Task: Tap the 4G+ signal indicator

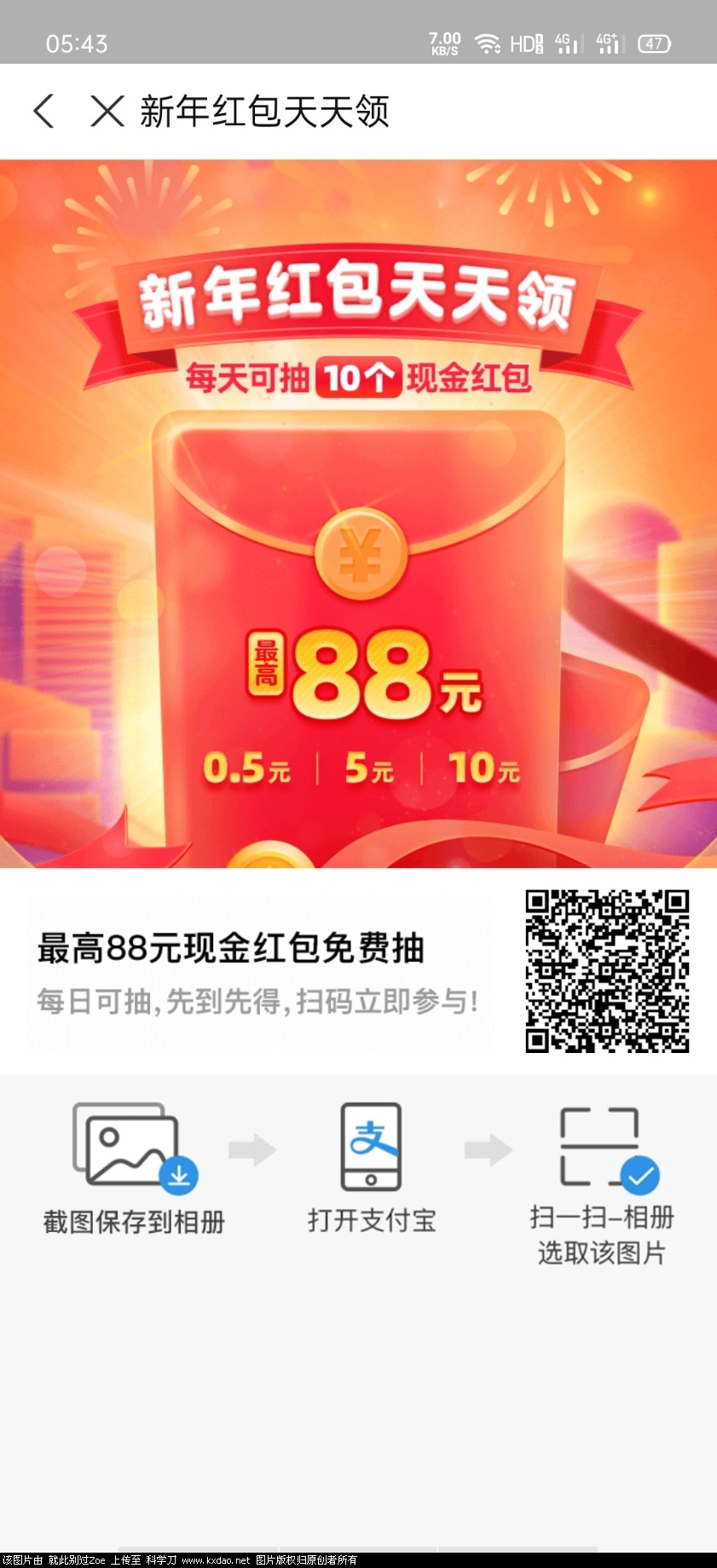Action: point(607,43)
